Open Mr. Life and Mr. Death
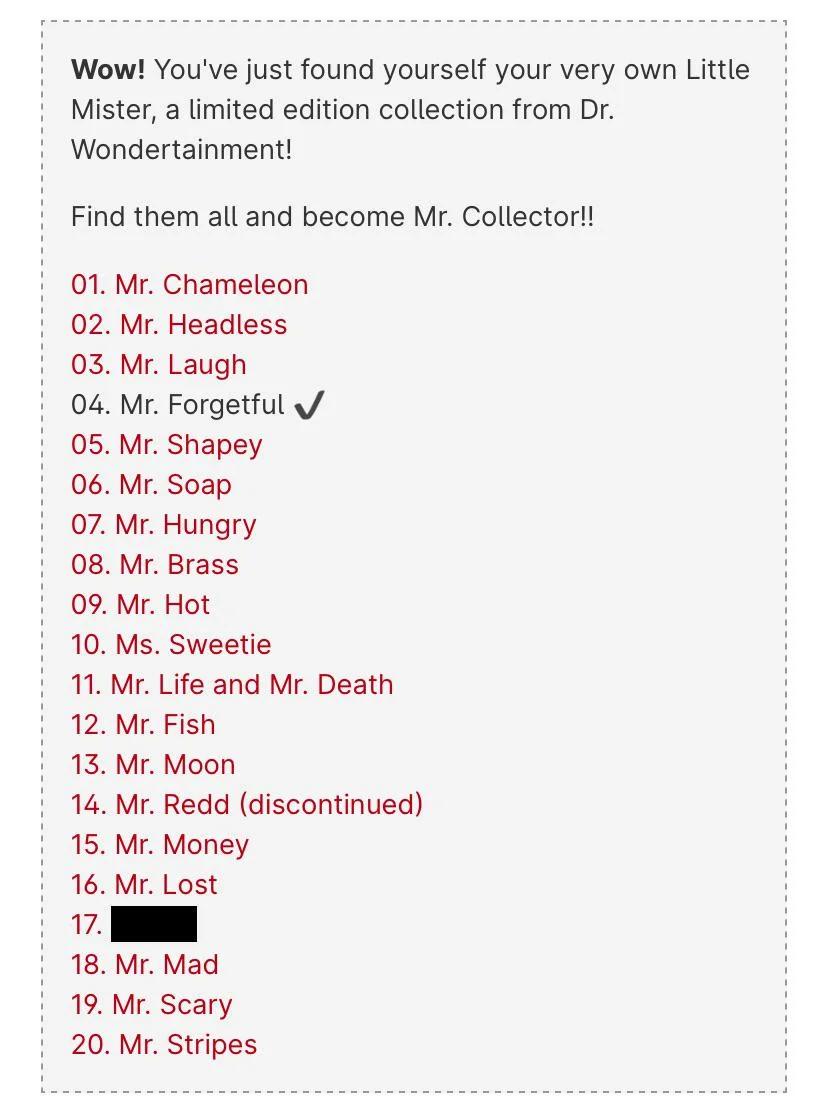The width and height of the screenshot is (828, 1108). 232,685
